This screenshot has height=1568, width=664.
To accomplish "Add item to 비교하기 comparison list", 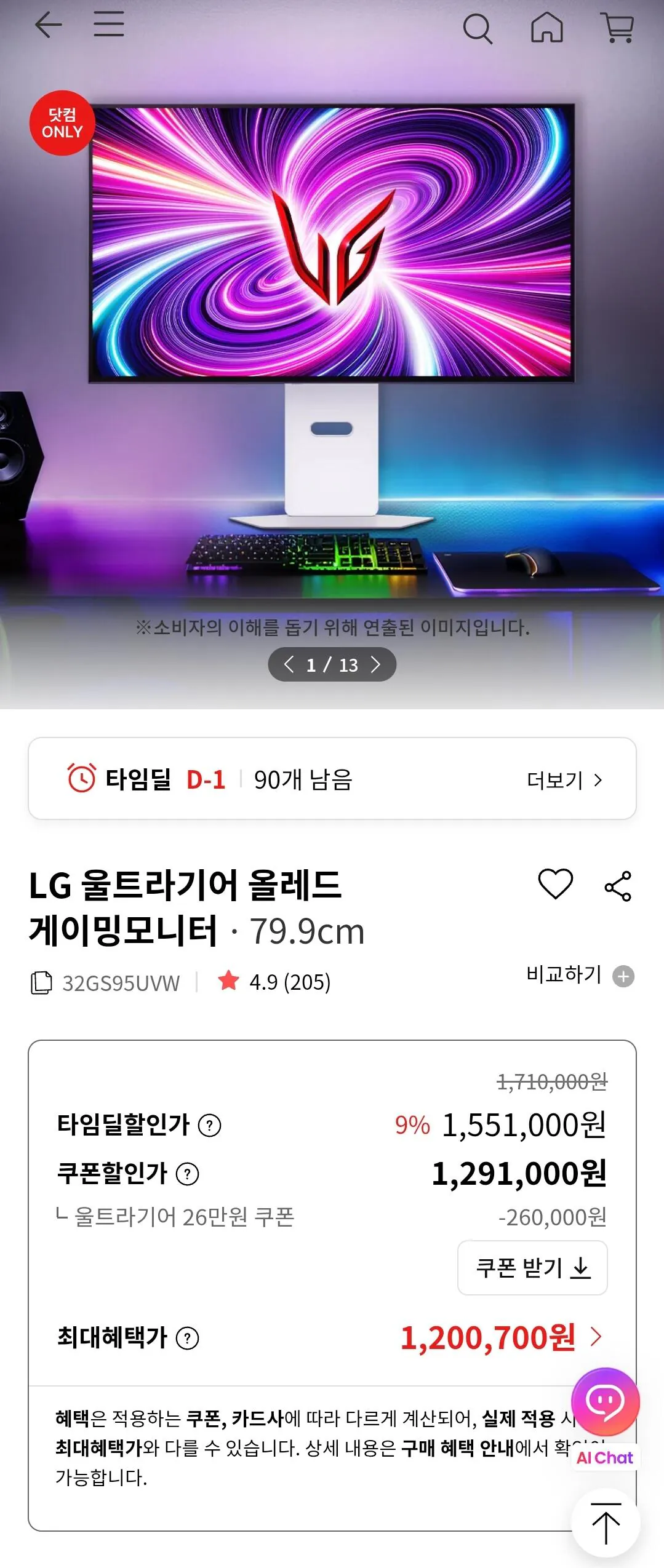I will pyautogui.click(x=625, y=975).
